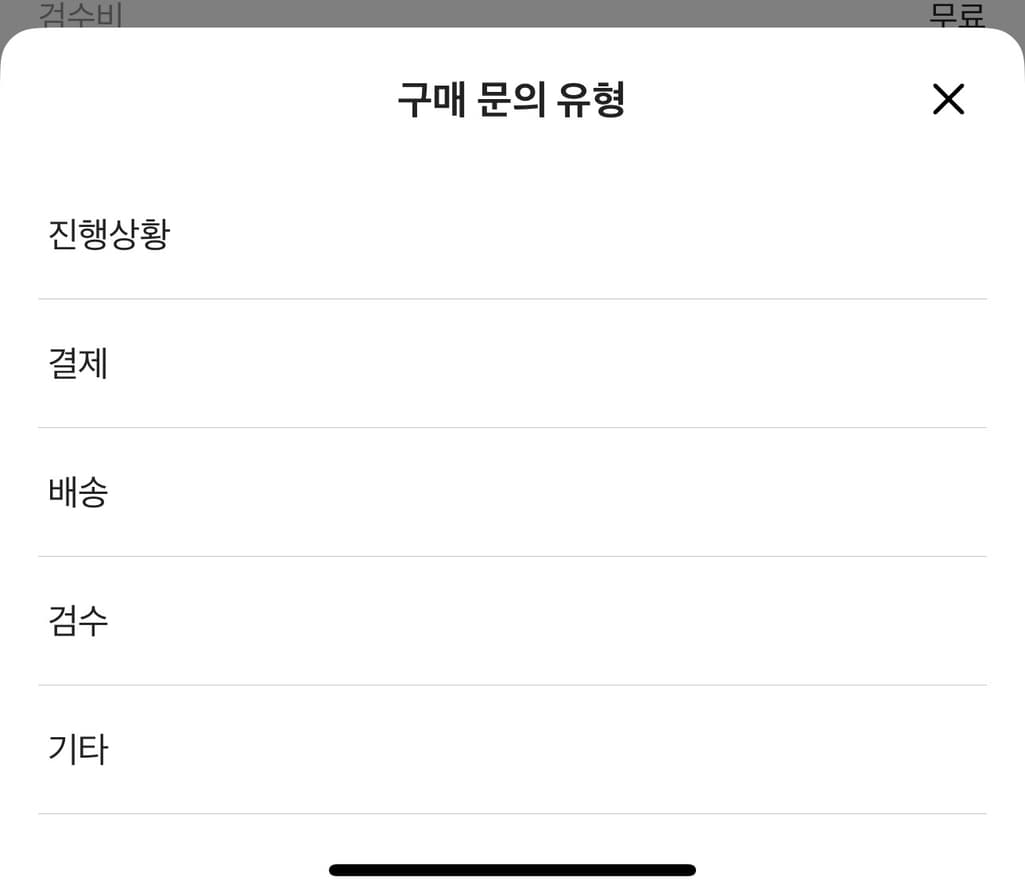Choose 결제 as the inquiry type
The width and height of the screenshot is (1025, 895).
point(79,364)
